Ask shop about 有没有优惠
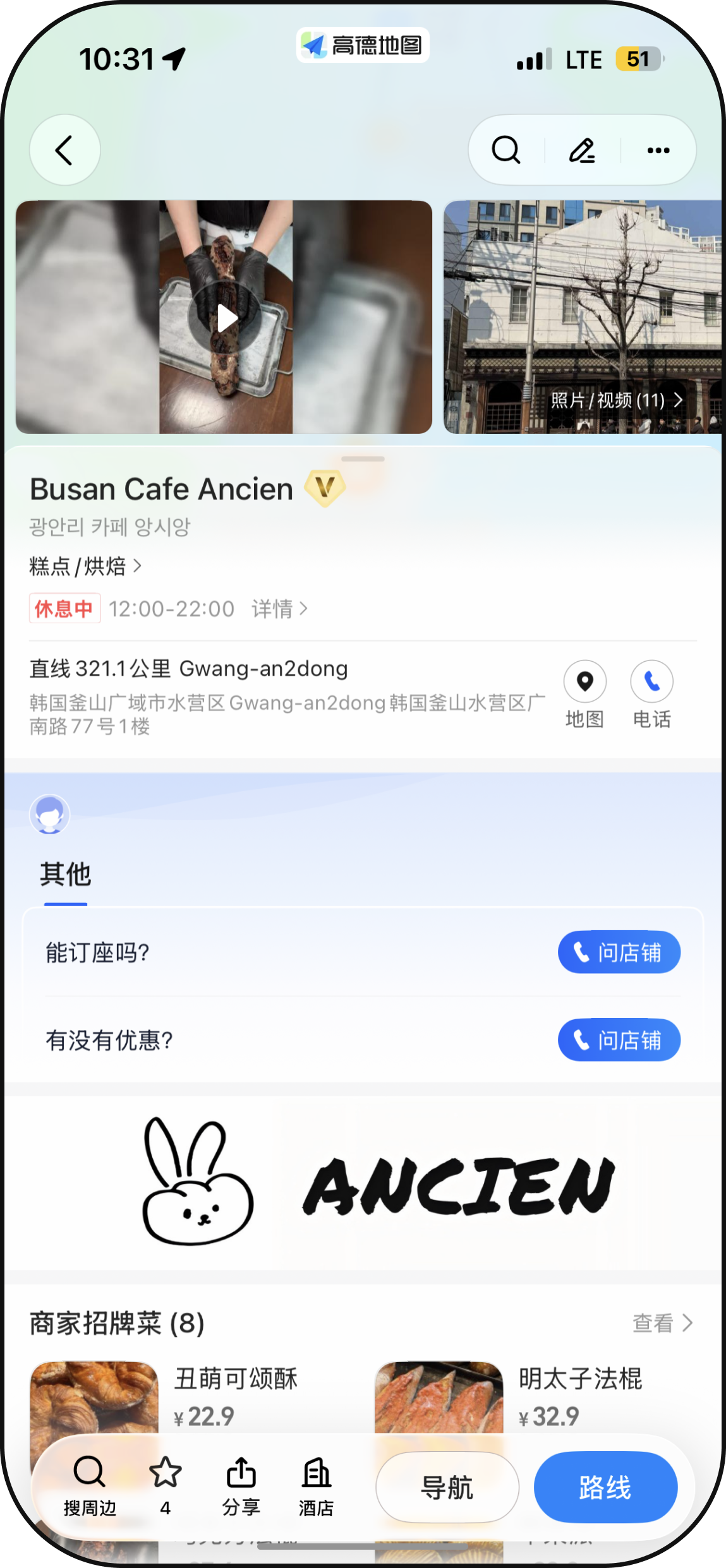Viewport: 726px width, 1568px height. click(619, 1040)
